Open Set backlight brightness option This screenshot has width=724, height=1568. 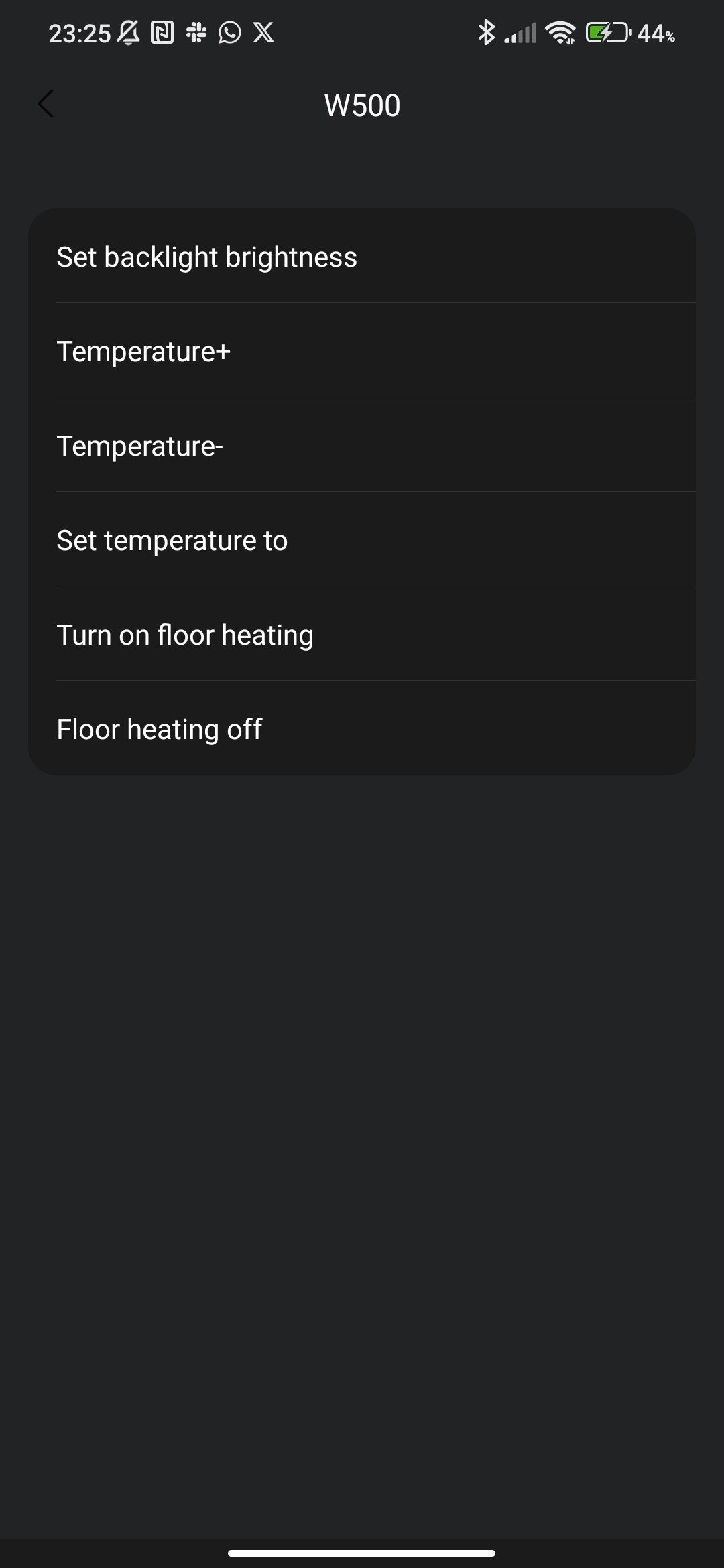pyautogui.click(x=361, y=257)
